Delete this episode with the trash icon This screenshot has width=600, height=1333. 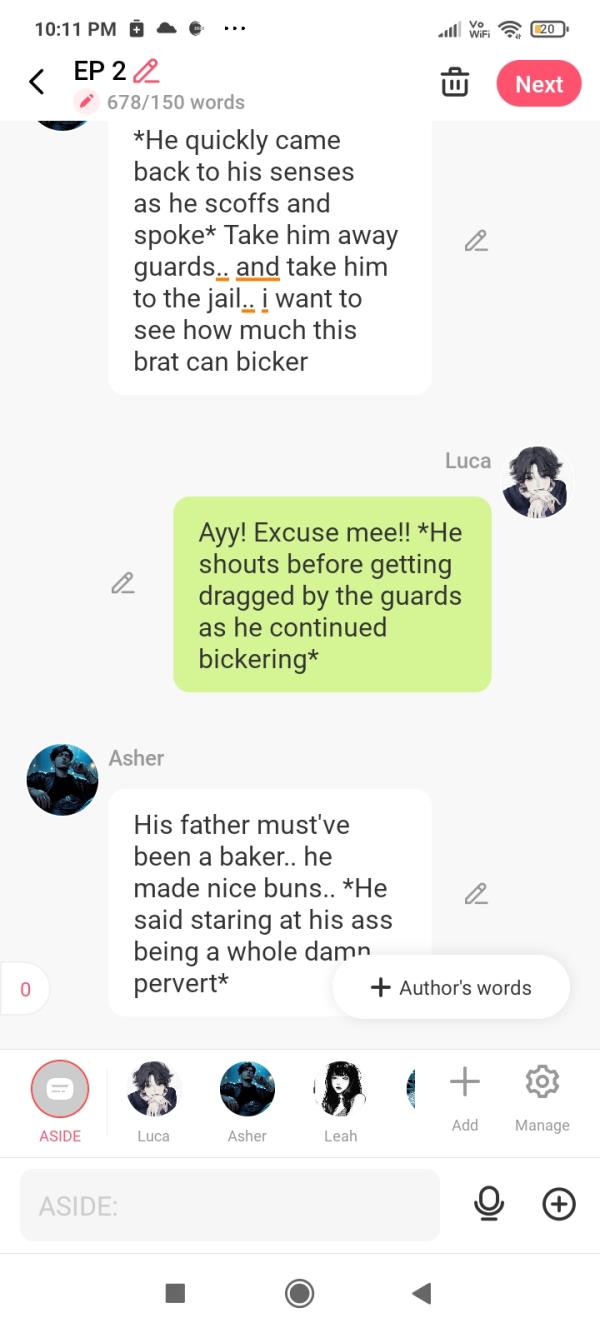455,83
